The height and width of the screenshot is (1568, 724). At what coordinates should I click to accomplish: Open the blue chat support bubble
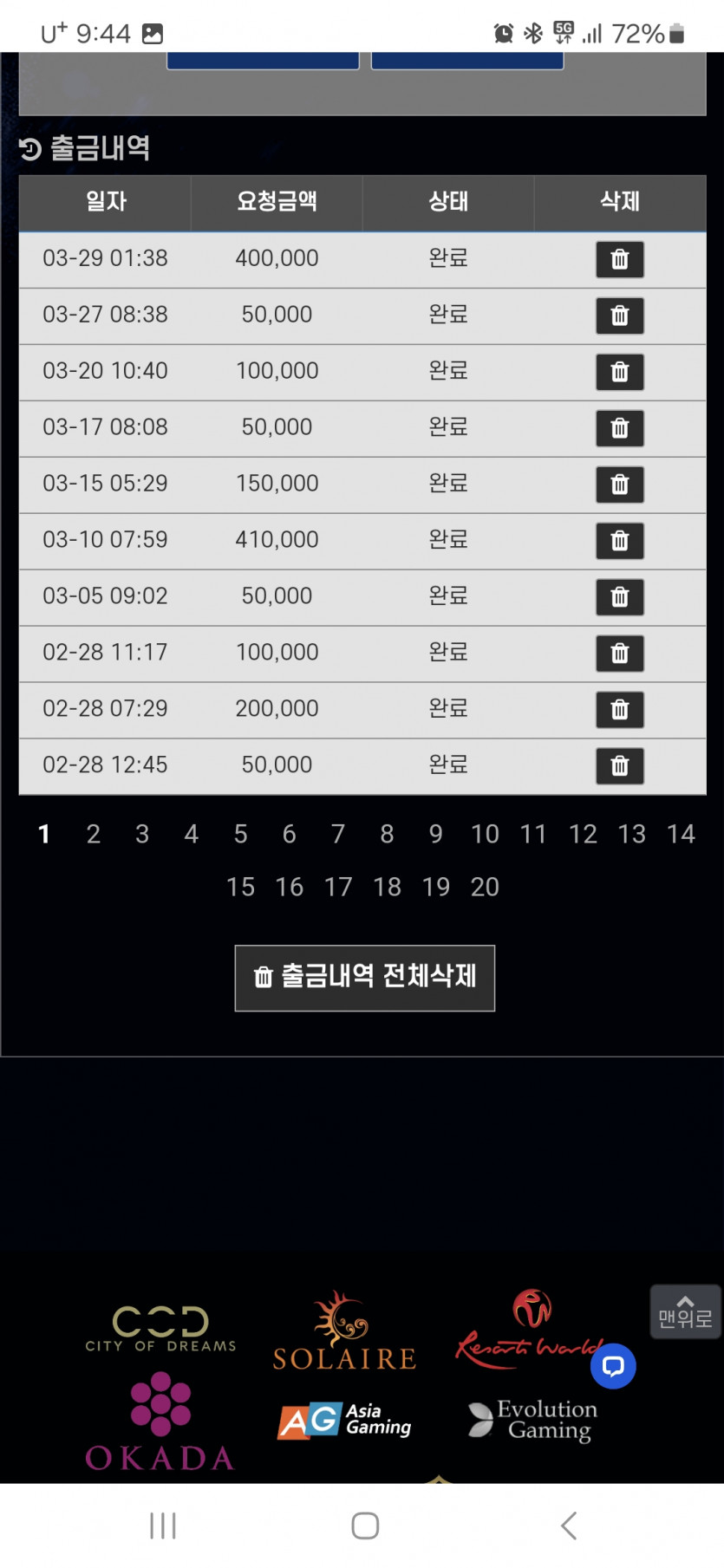[613, 1366]
